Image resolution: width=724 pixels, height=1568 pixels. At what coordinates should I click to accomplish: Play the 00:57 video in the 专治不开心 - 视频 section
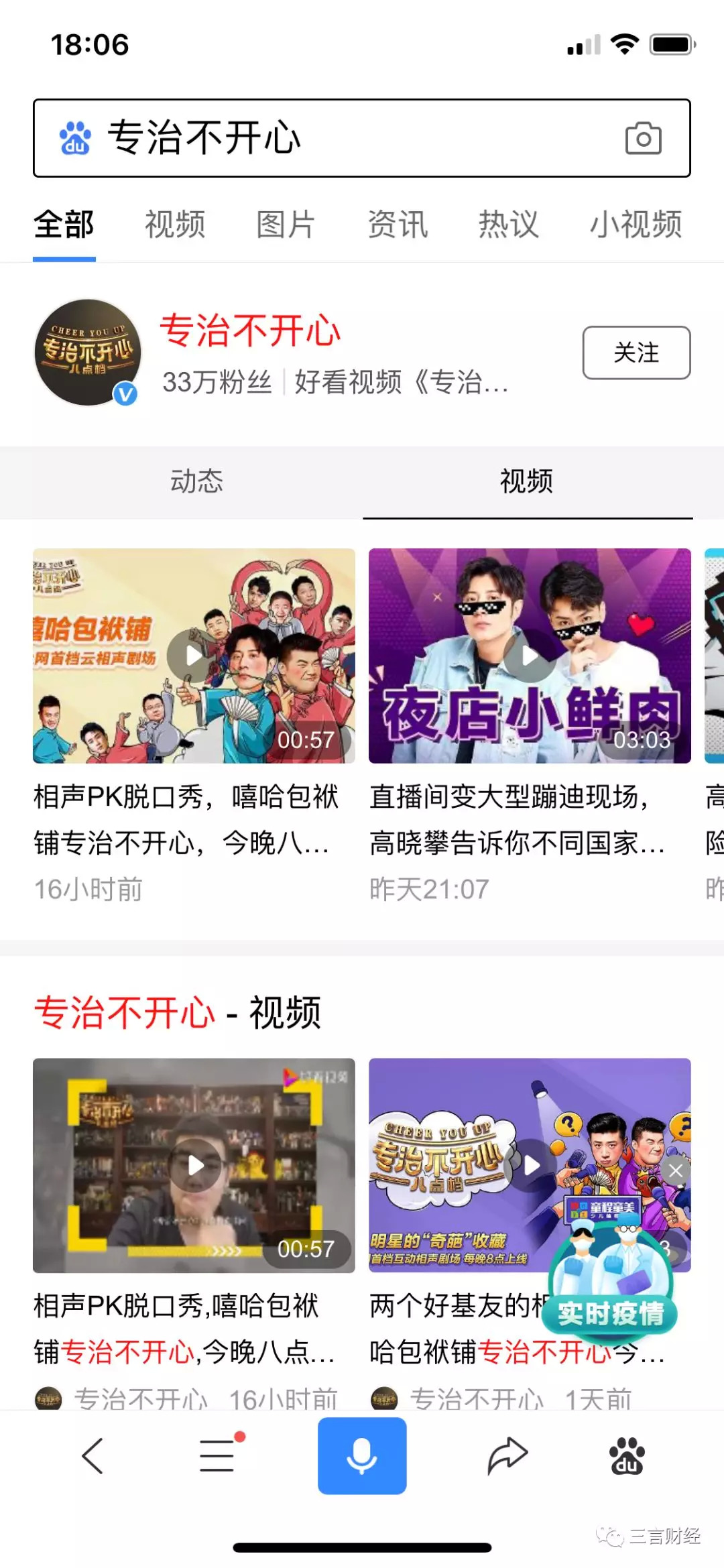[194, 1165]
